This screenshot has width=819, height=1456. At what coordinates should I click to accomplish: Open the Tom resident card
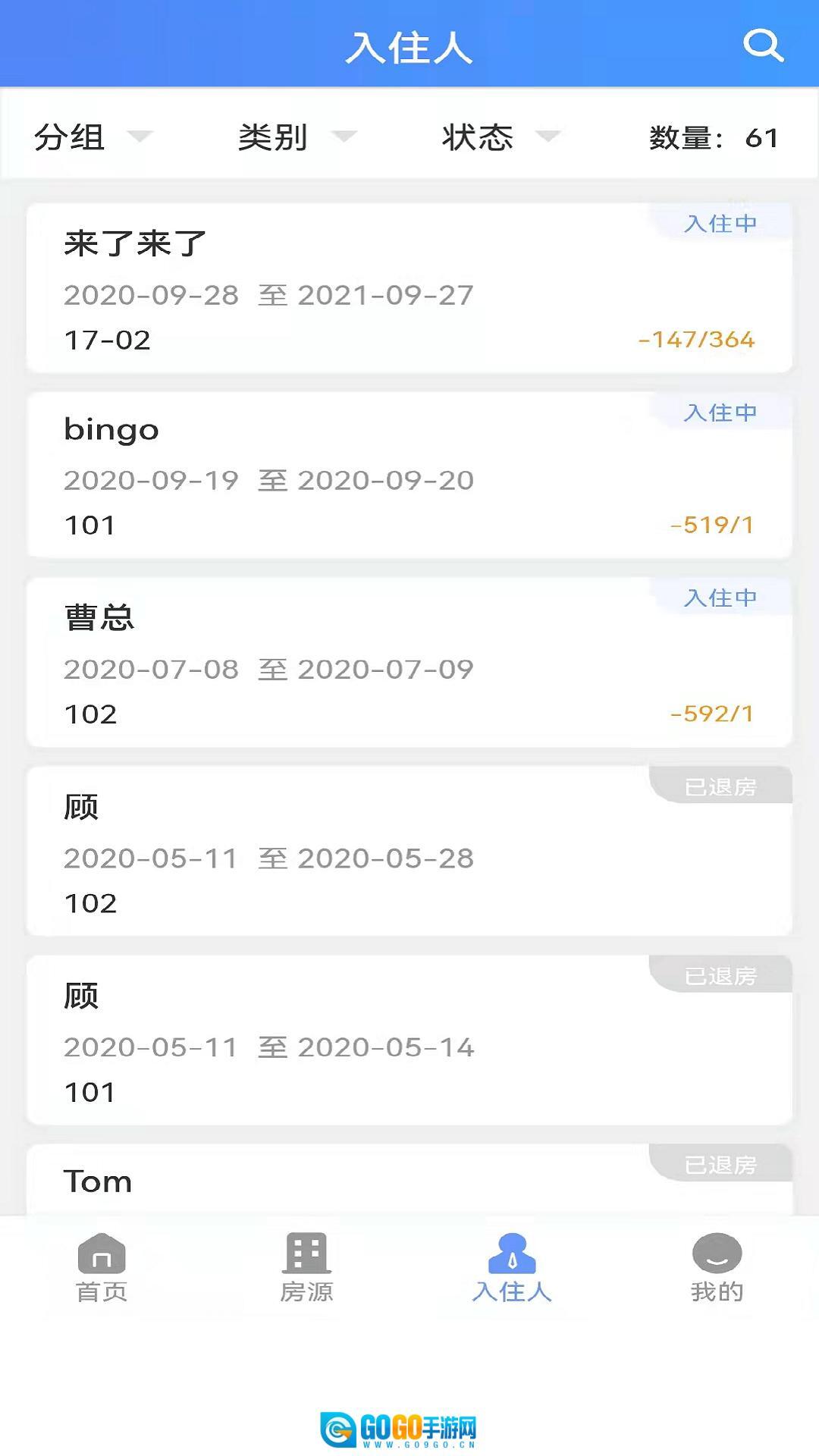click(409, 1181)
